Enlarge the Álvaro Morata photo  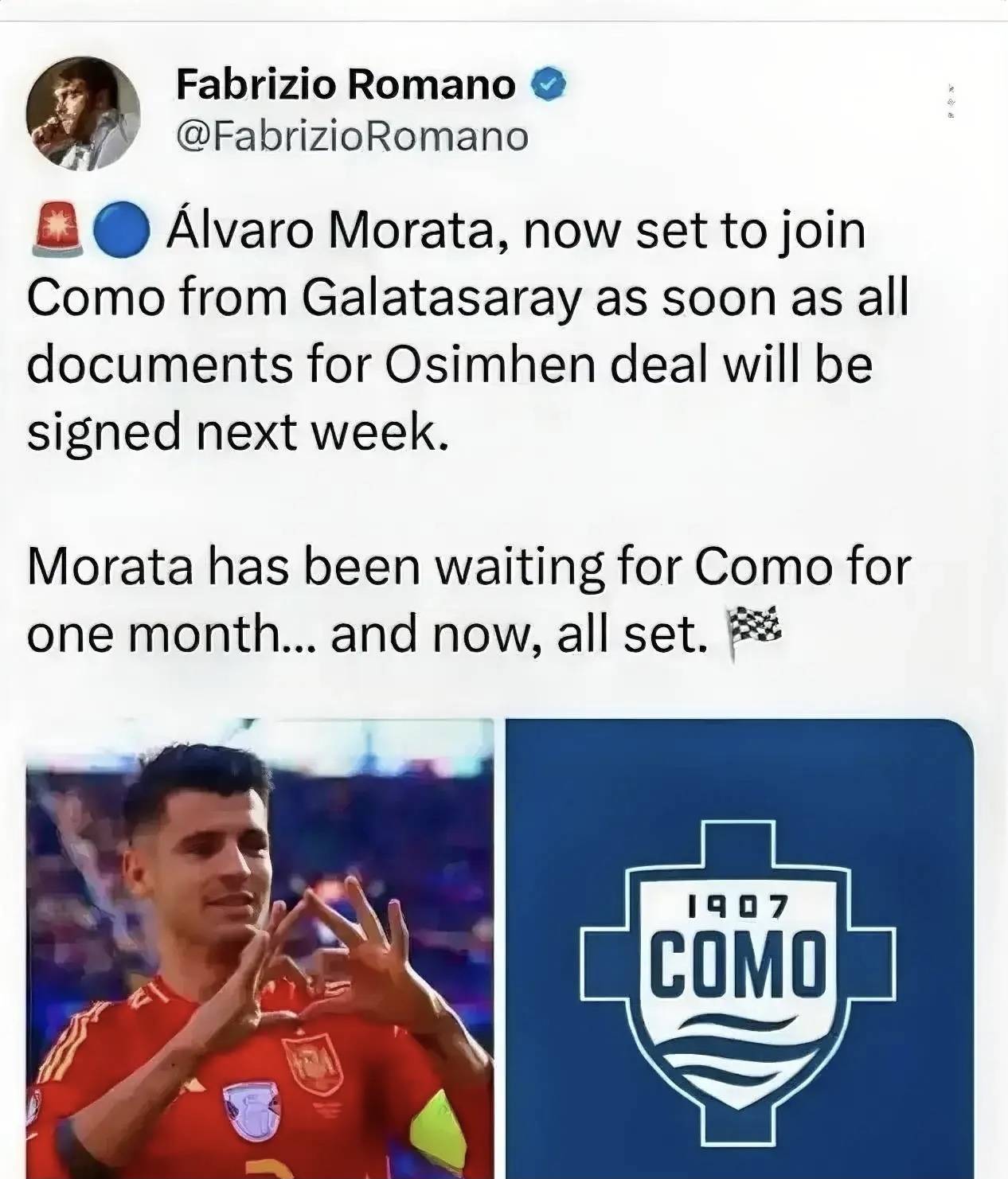tap(260, 947)
